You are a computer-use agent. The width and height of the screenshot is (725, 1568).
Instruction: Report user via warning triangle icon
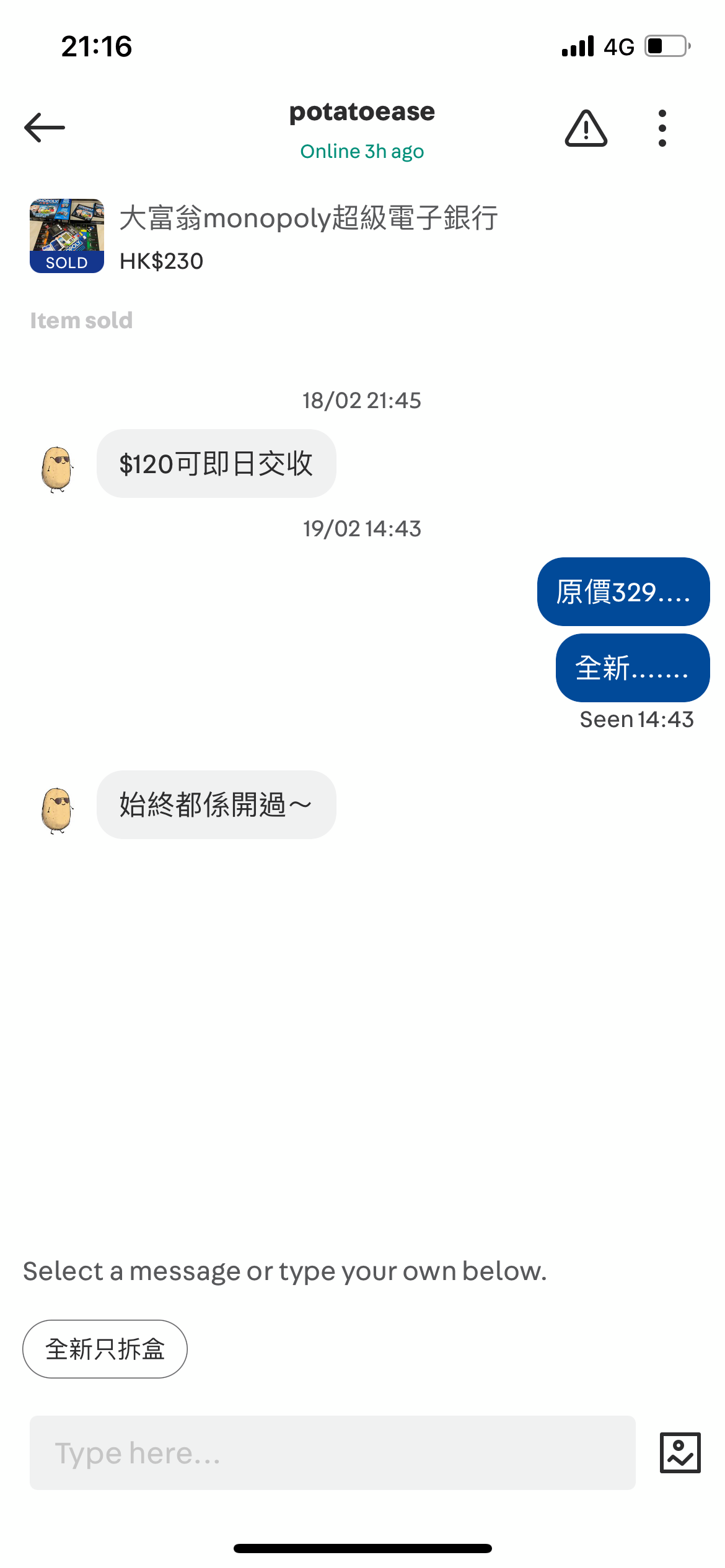pyautogui.click(x=586, y=128)
